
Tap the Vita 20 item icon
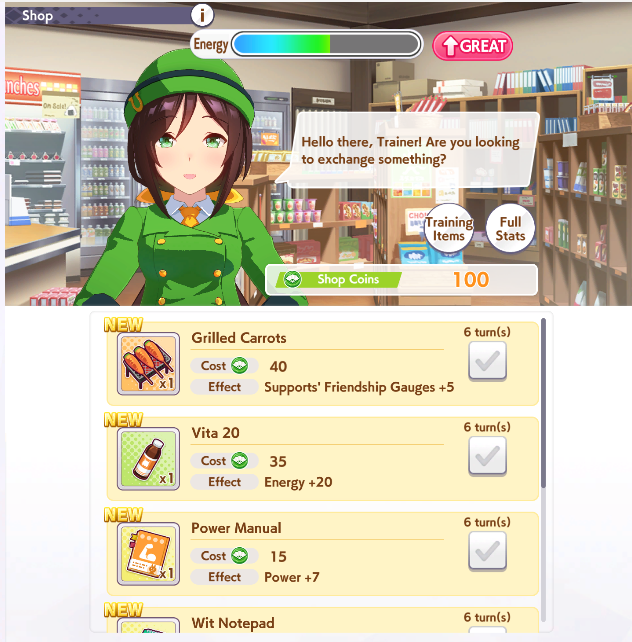pos(149,459)
